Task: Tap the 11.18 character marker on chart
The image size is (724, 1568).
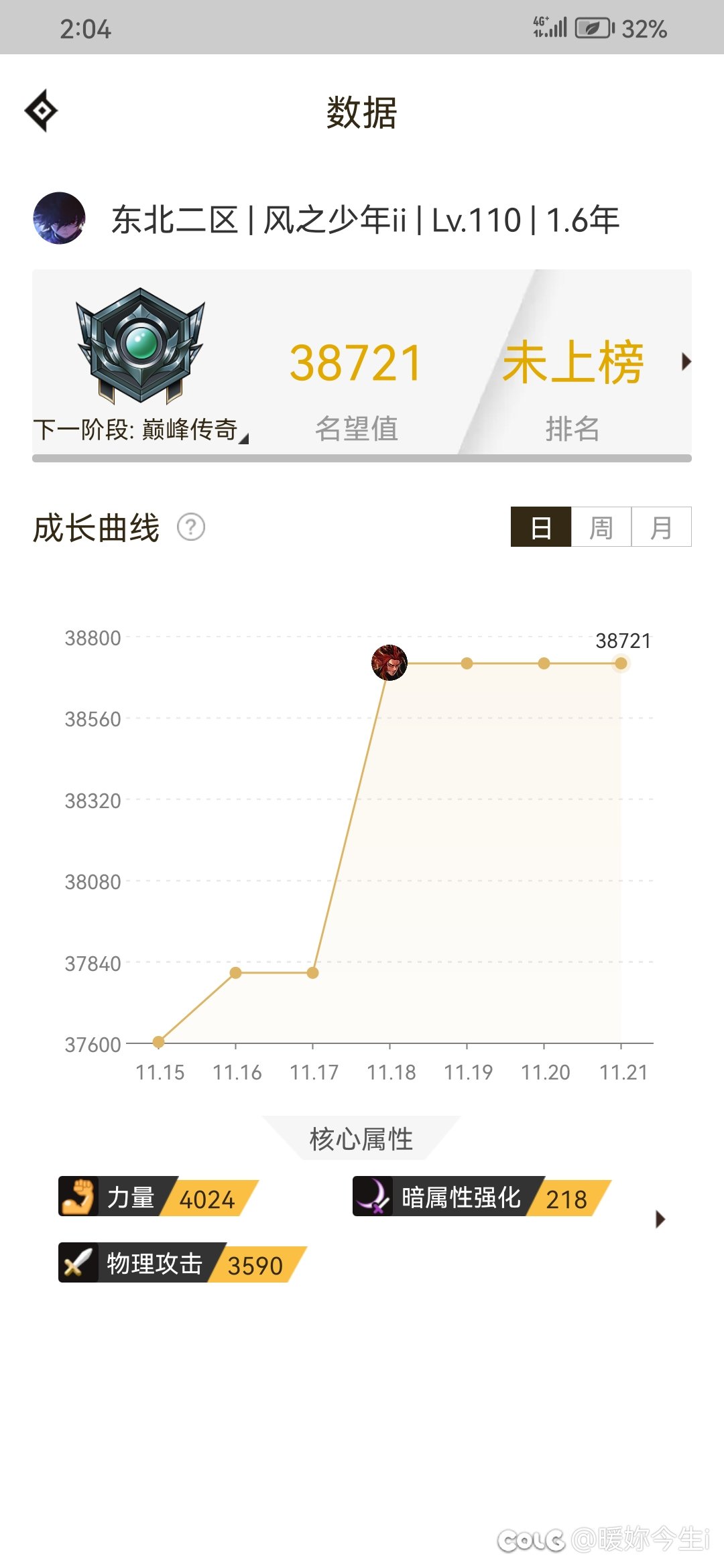Action: (389, 663)
